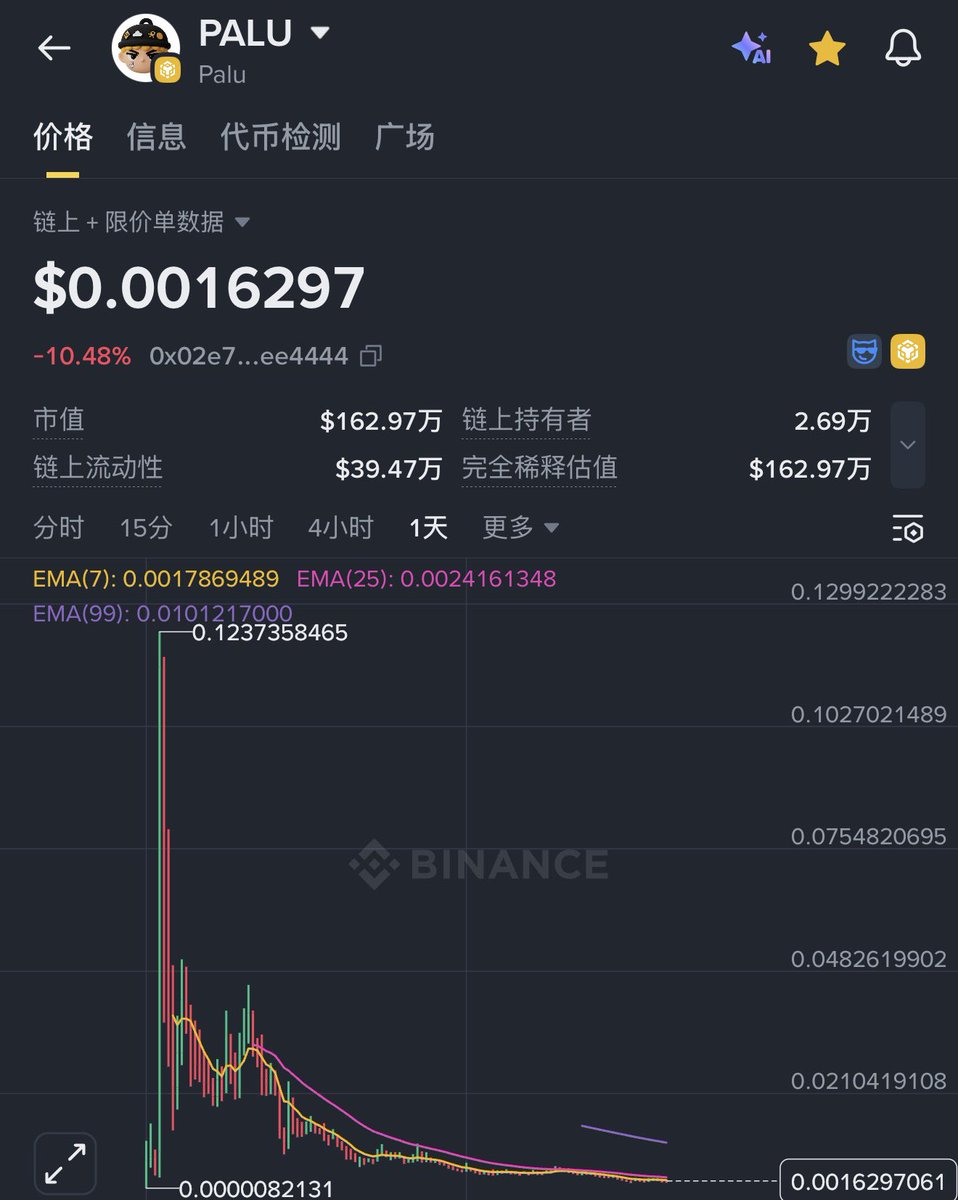Open the PALU token switcher dropdown

(320, 33)
